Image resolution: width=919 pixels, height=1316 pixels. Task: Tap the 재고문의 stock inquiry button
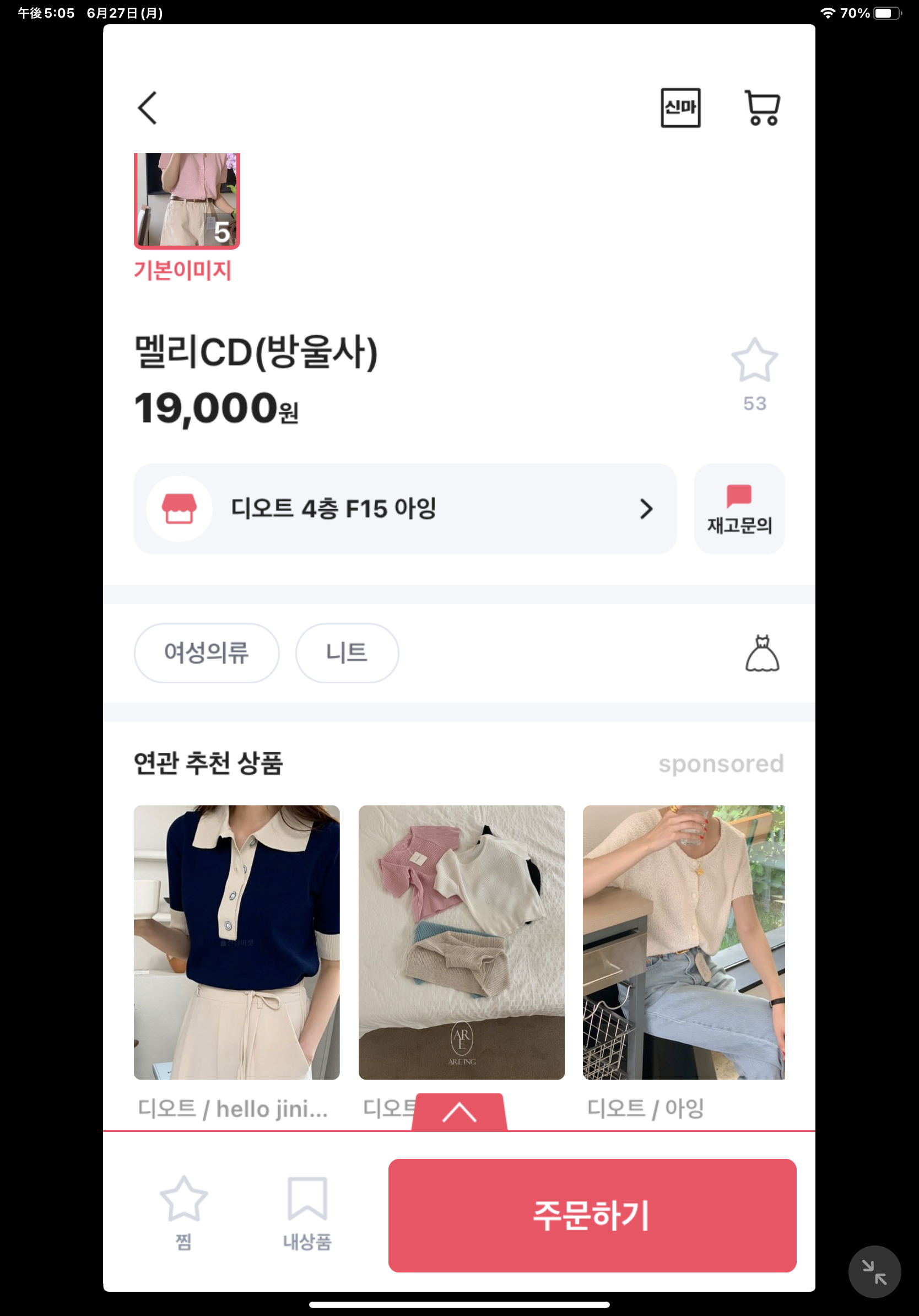pyautogui.click(x=739, y=509)
